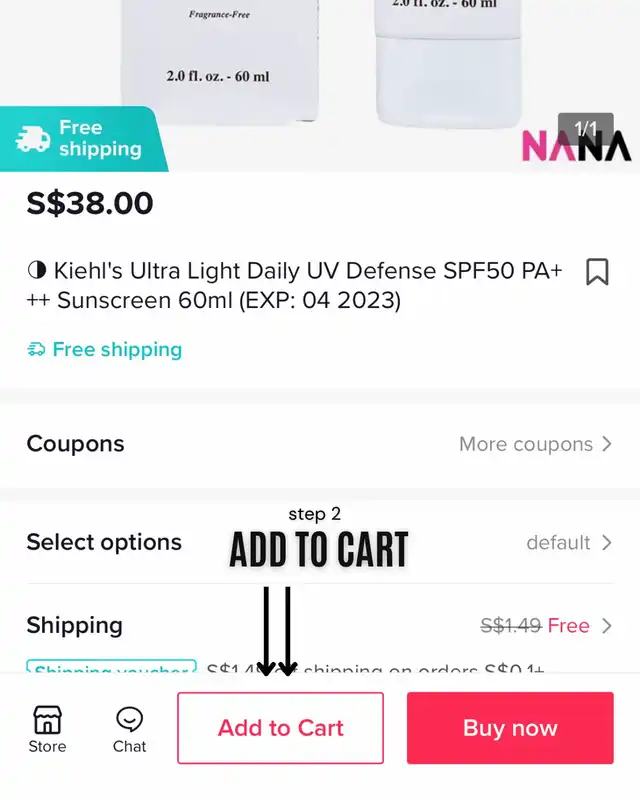Visit the seller's Store
Screen dimensions: 640x800
[x=47, y=730]
